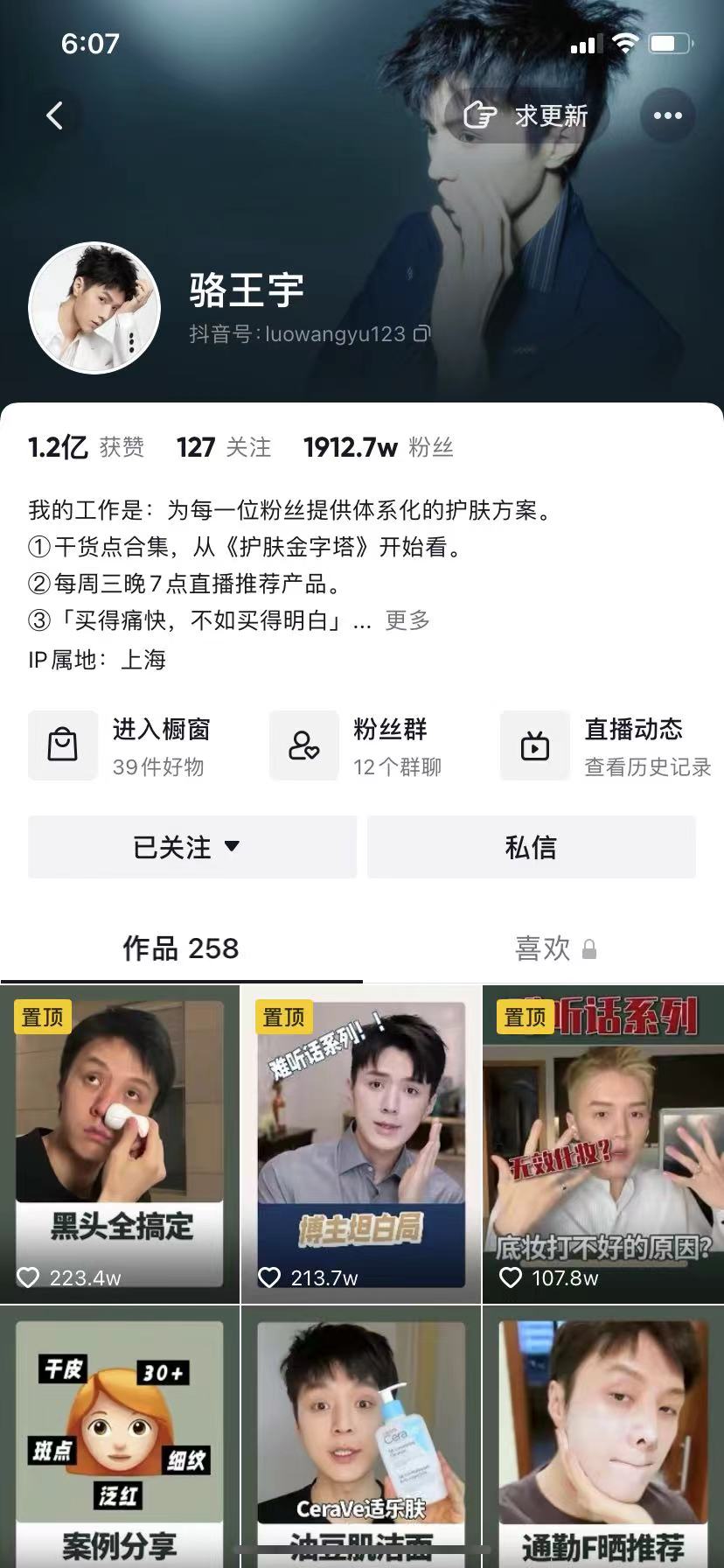This screenshot has width=724, height=1568.
Task: Open the three-dot overflow menu
Action: pyautogui.click(x=667, y=115)
